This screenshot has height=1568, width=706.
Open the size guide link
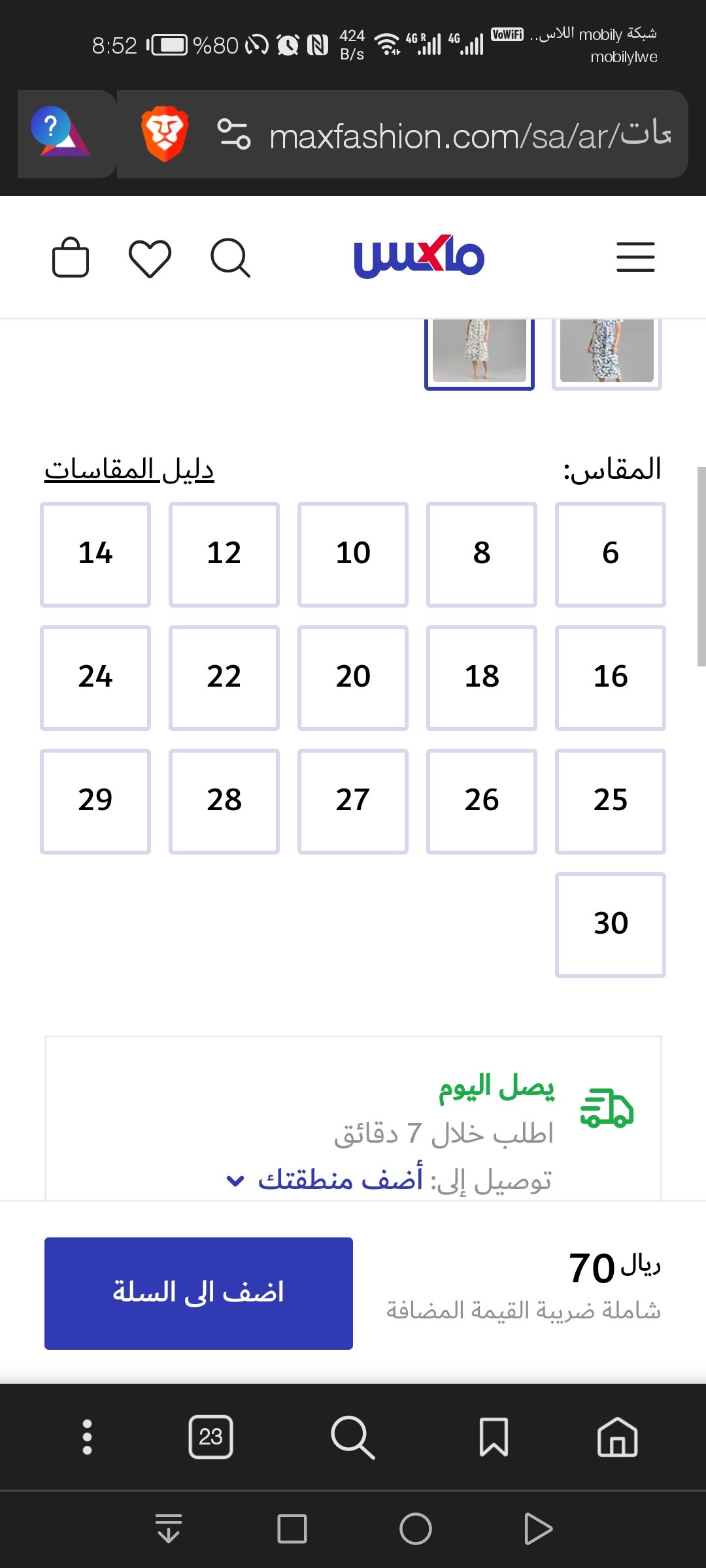[x=129, y=470]
